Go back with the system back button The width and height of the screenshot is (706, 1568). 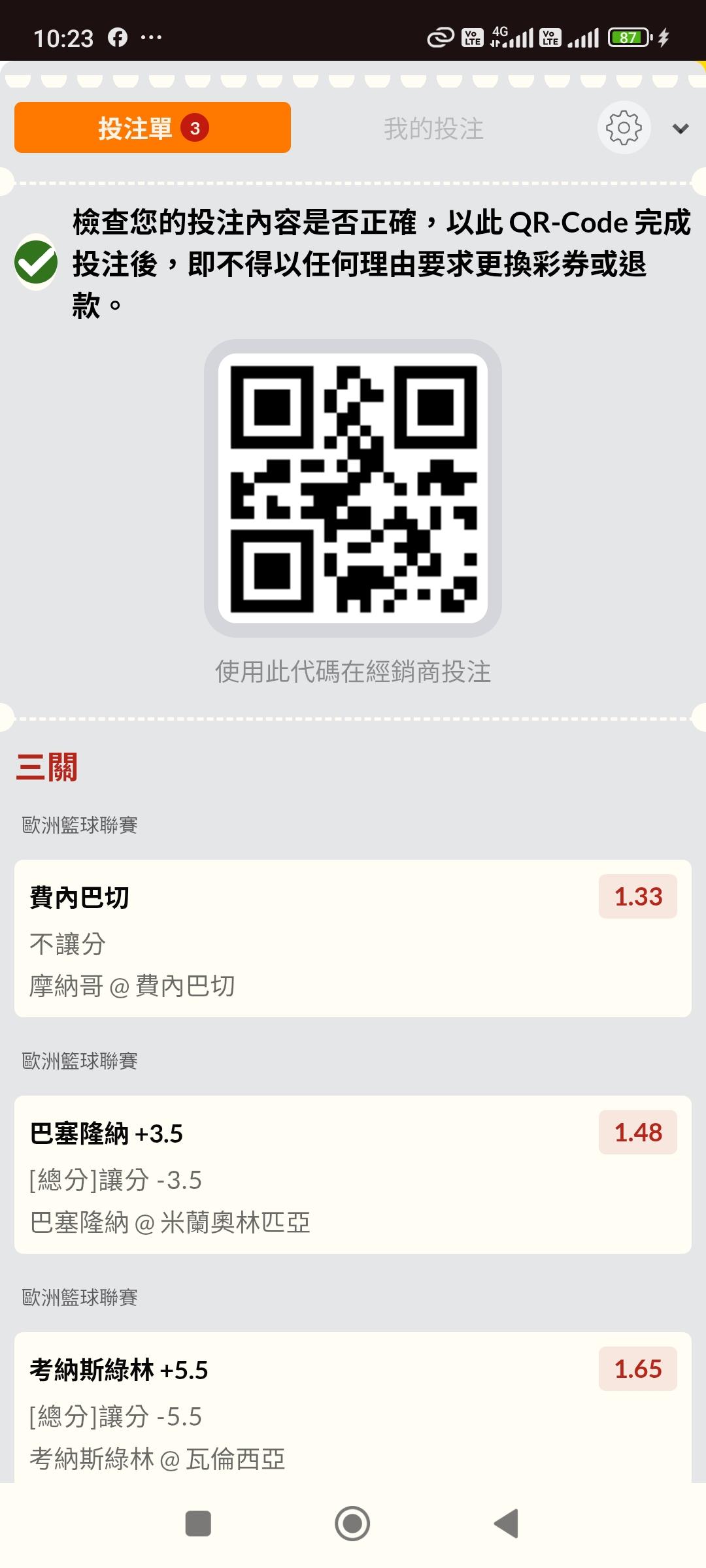click(x=507, y=1524)
